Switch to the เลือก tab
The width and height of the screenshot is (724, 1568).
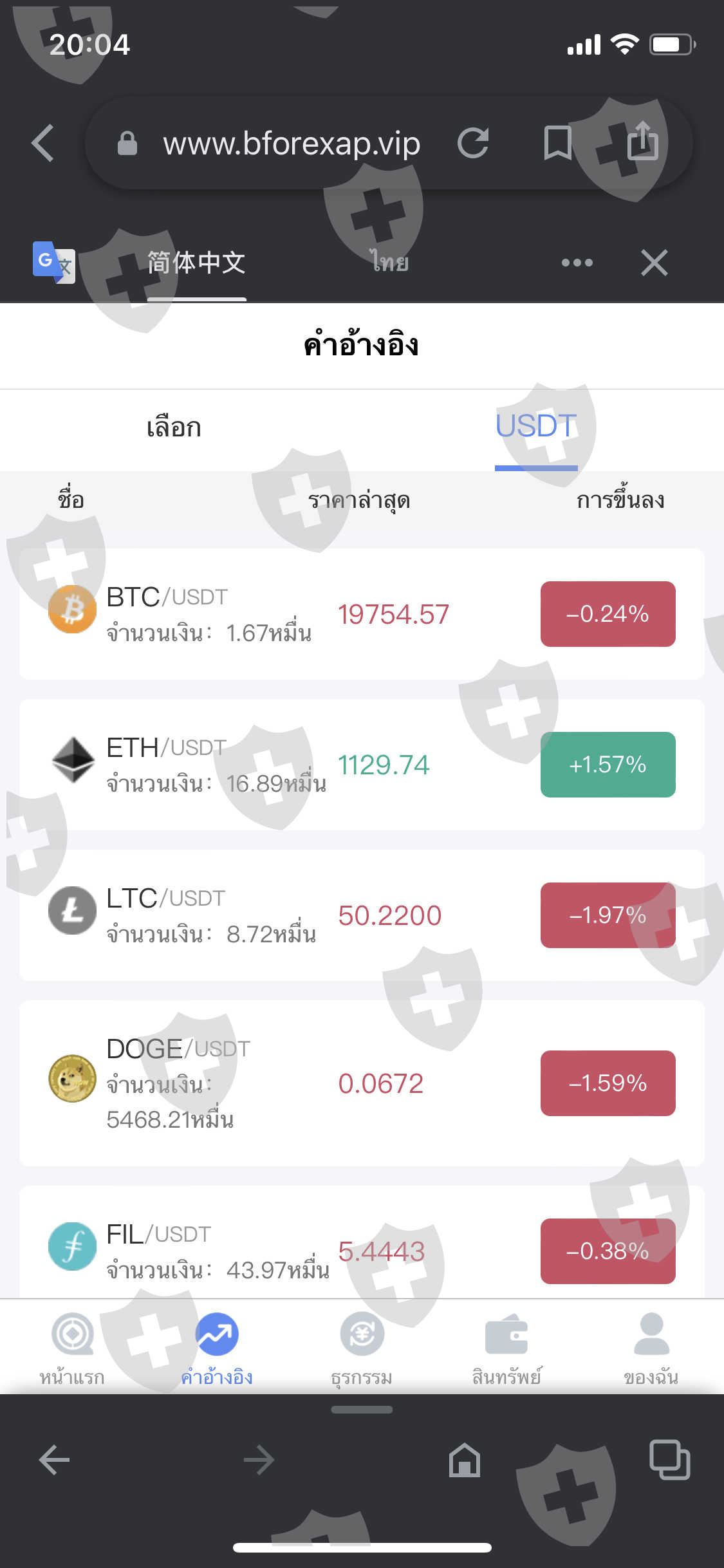coord(174,427)
